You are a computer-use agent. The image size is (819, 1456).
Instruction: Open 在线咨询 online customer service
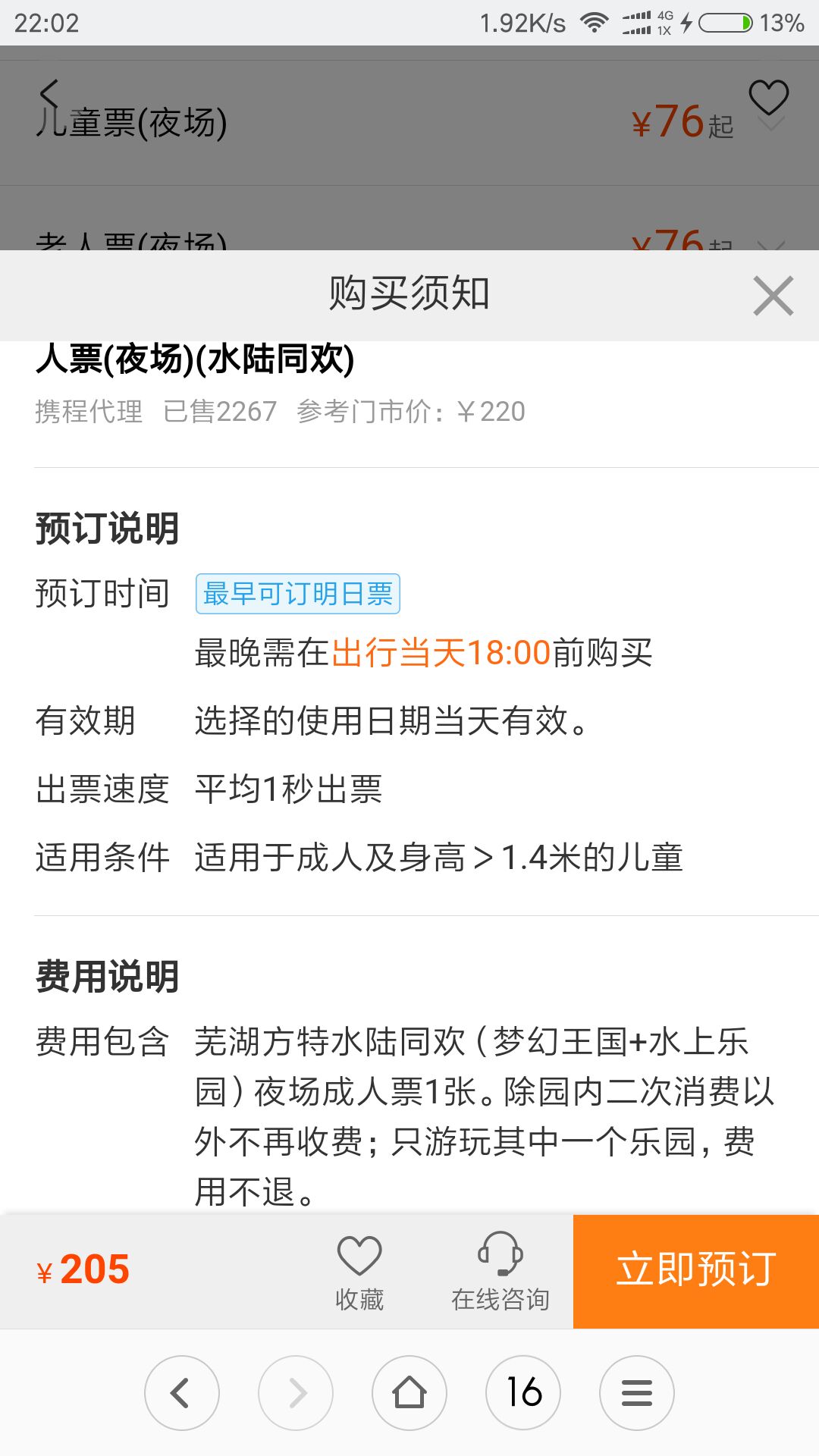point(500,1272)
